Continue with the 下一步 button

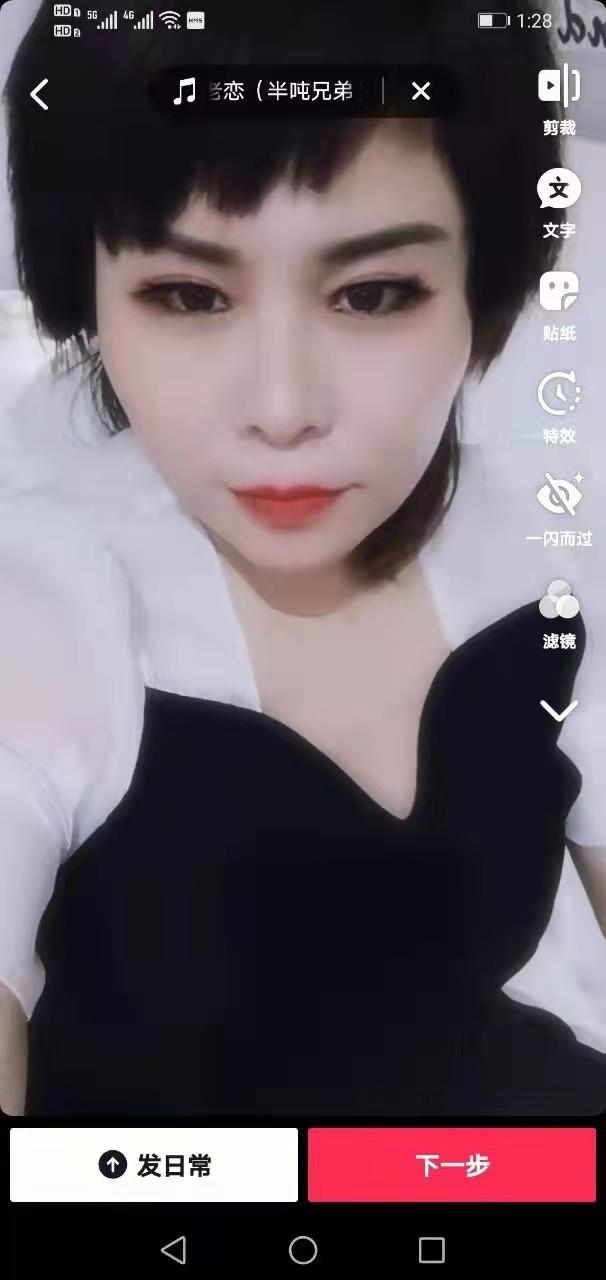click(x=452, y=1165)
